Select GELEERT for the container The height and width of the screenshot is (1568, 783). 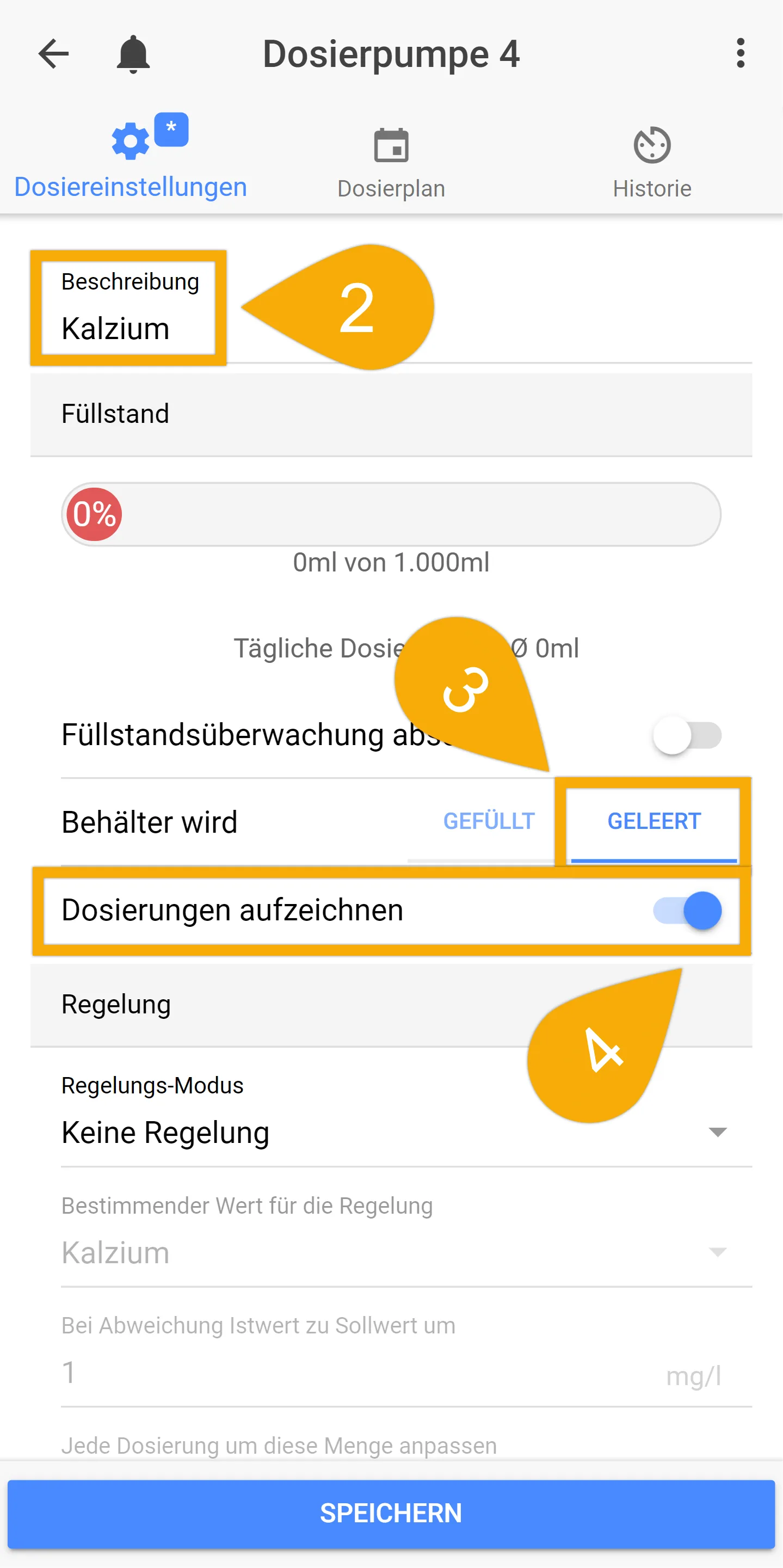click(654, 821)
